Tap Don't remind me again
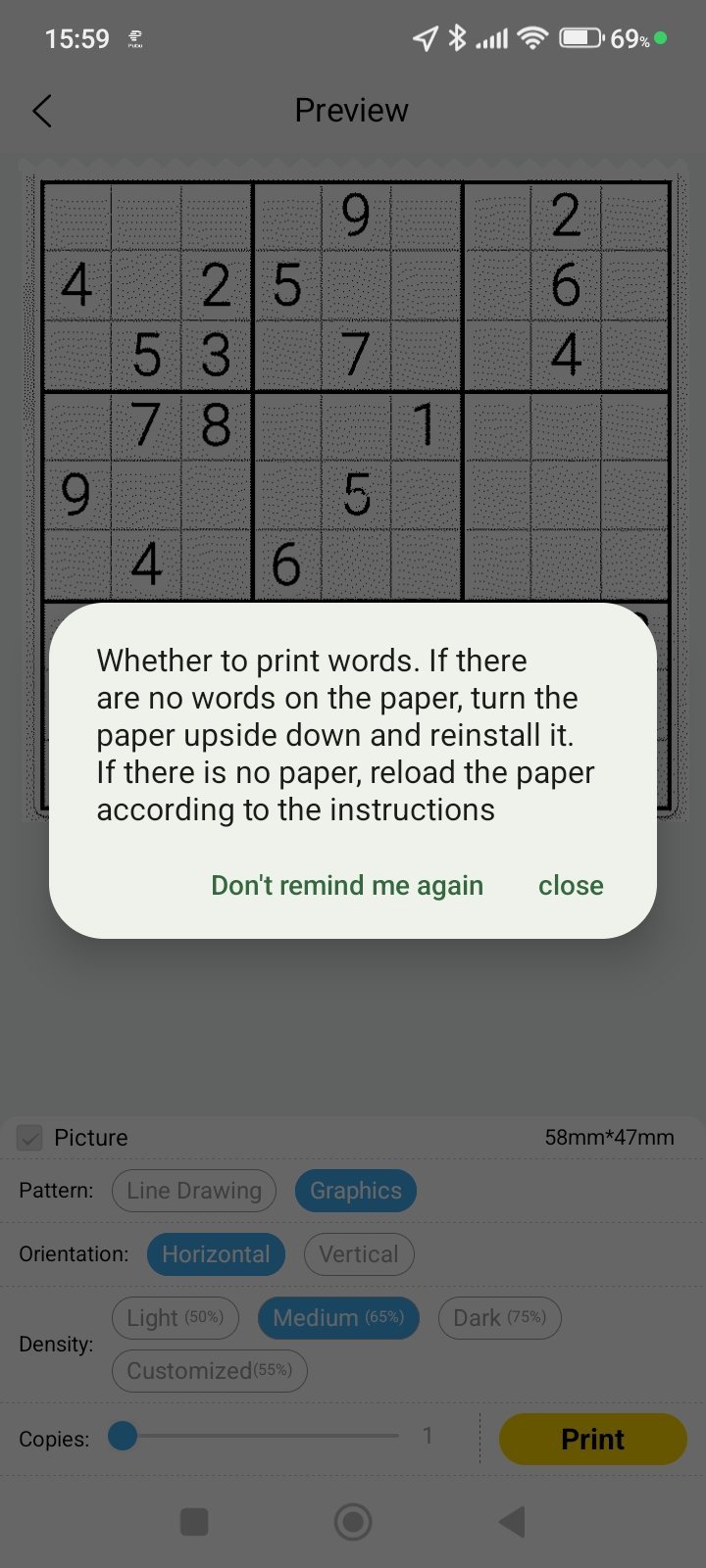Image resolution: width=706 pixels, height=1568 pixels. tap(347, 885)
